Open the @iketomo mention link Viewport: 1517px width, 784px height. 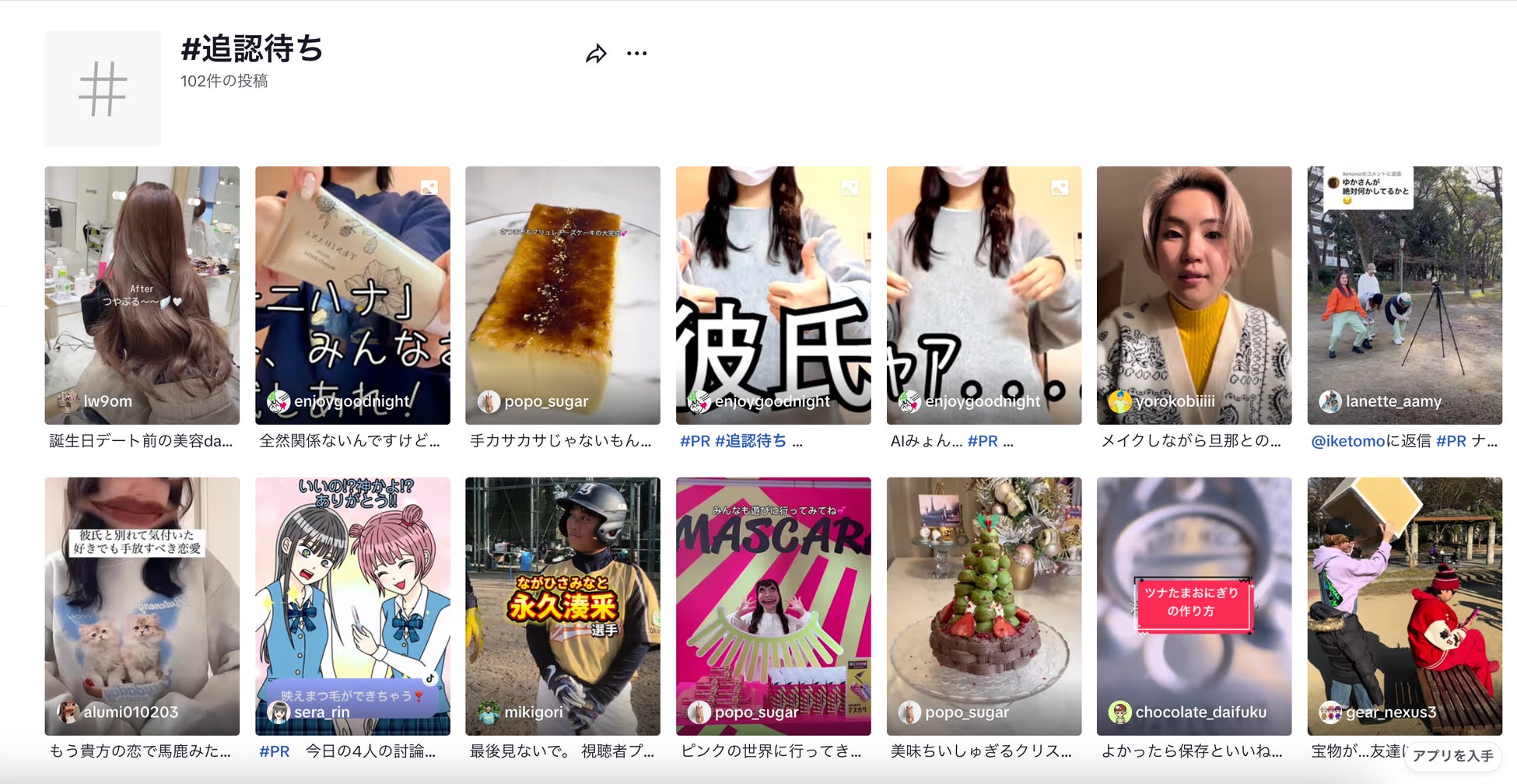pyautogui.click(x=1348, y=441)
